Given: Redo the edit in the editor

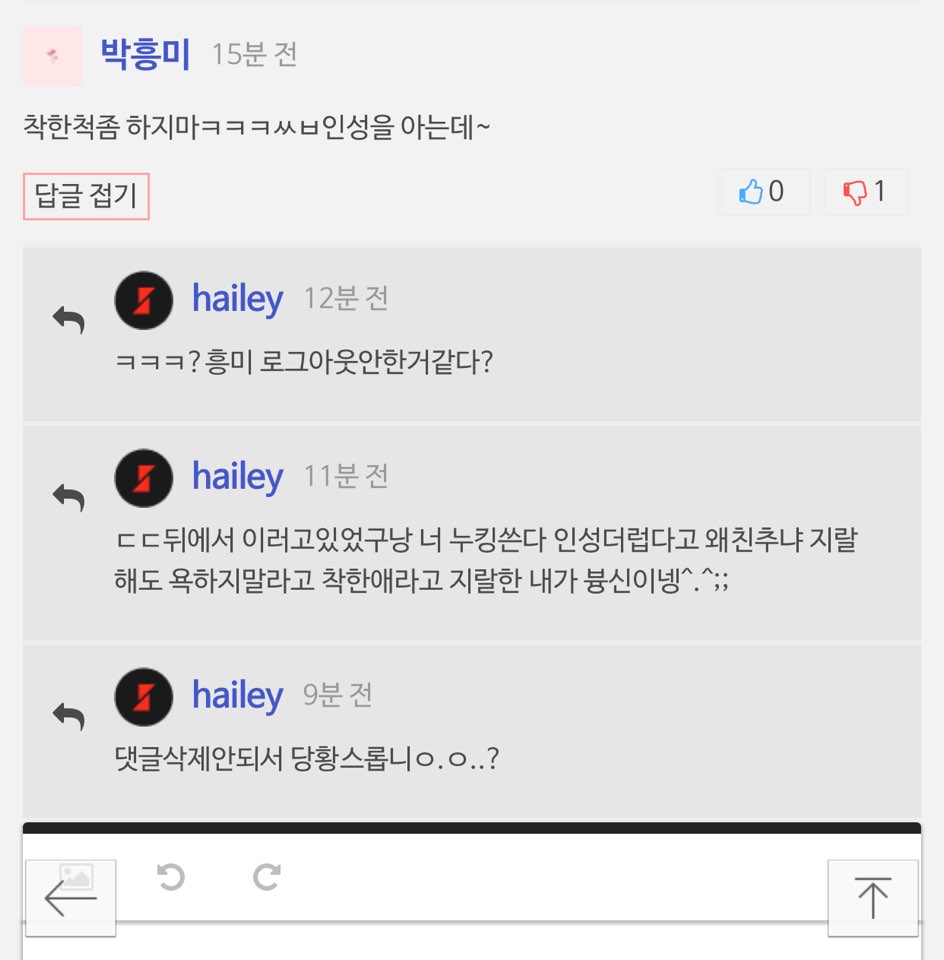Looking at the screenshot, I should coord(266,878).
